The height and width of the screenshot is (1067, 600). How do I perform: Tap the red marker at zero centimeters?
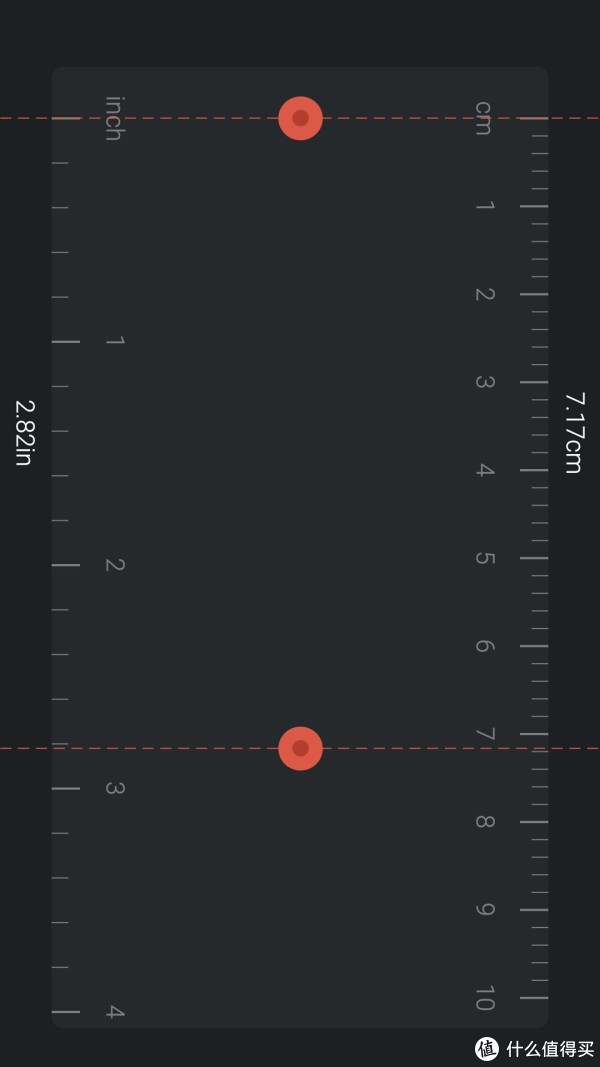click(x=300, y=118)
